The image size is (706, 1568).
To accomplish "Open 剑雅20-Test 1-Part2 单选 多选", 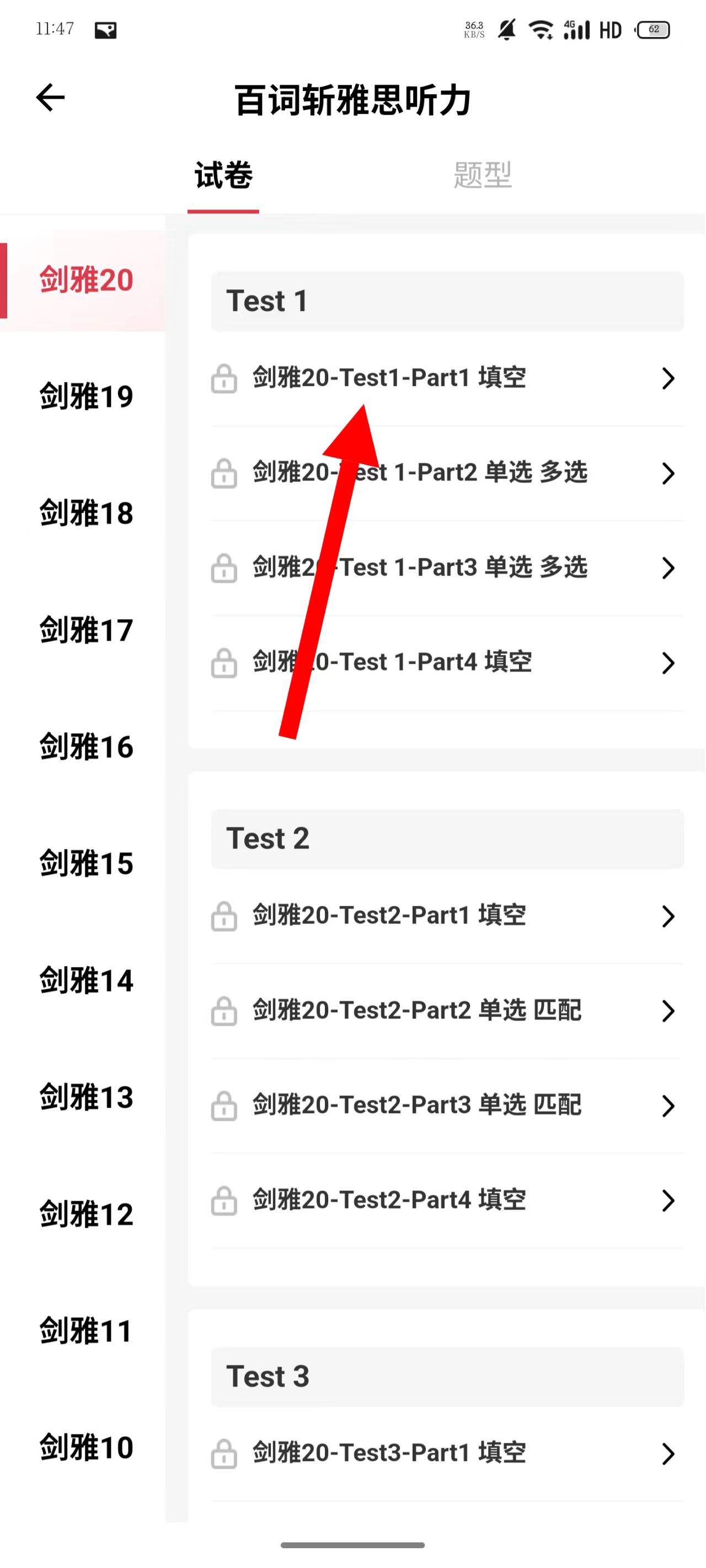I will coord(447,473).
